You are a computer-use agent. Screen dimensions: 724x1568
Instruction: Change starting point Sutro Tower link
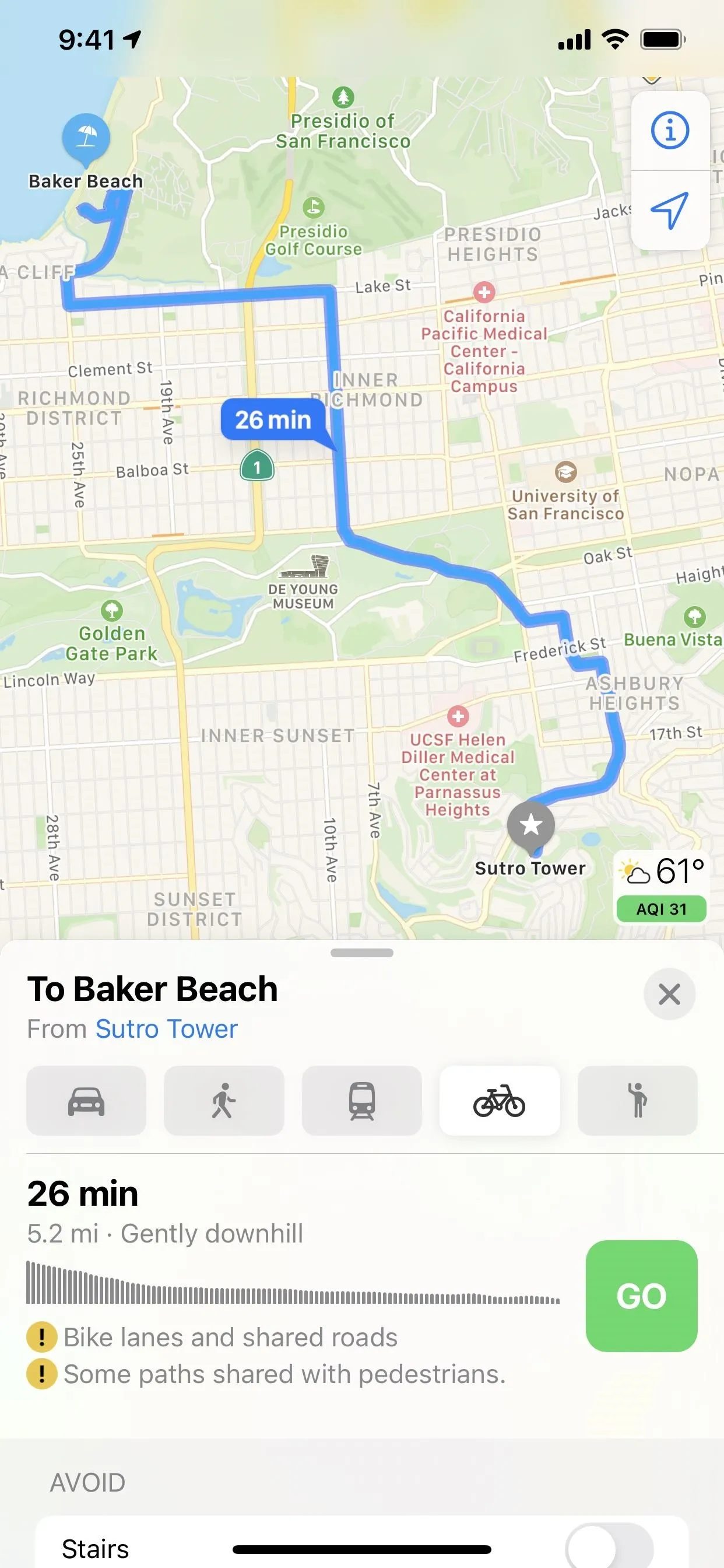pos(166,1028)
